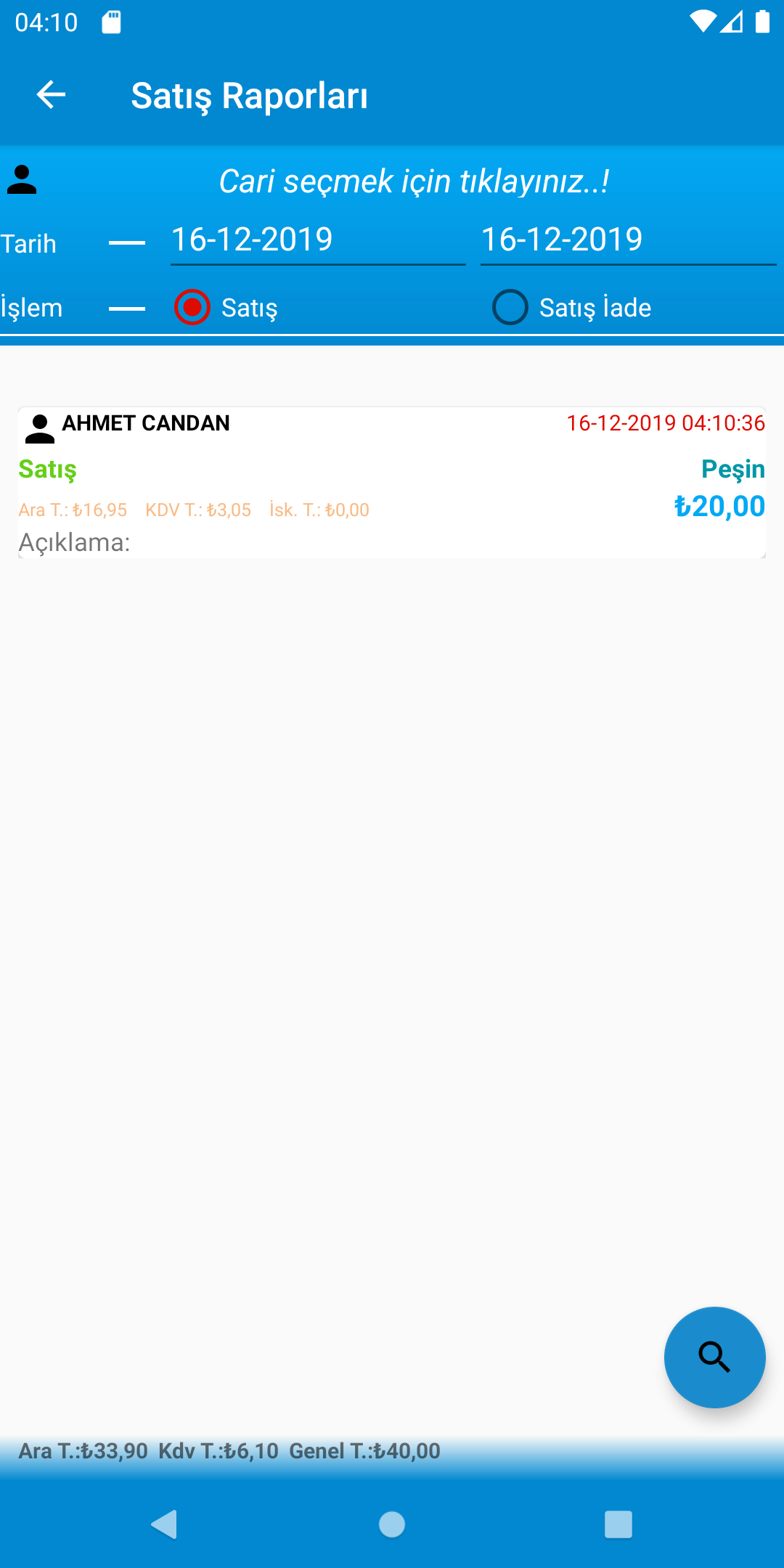Viewport: 784px width, 1568px height.
Task: Tap 'Cari seçmek için tıklayınız' to choose customer
Action: (x=414, y=181)
